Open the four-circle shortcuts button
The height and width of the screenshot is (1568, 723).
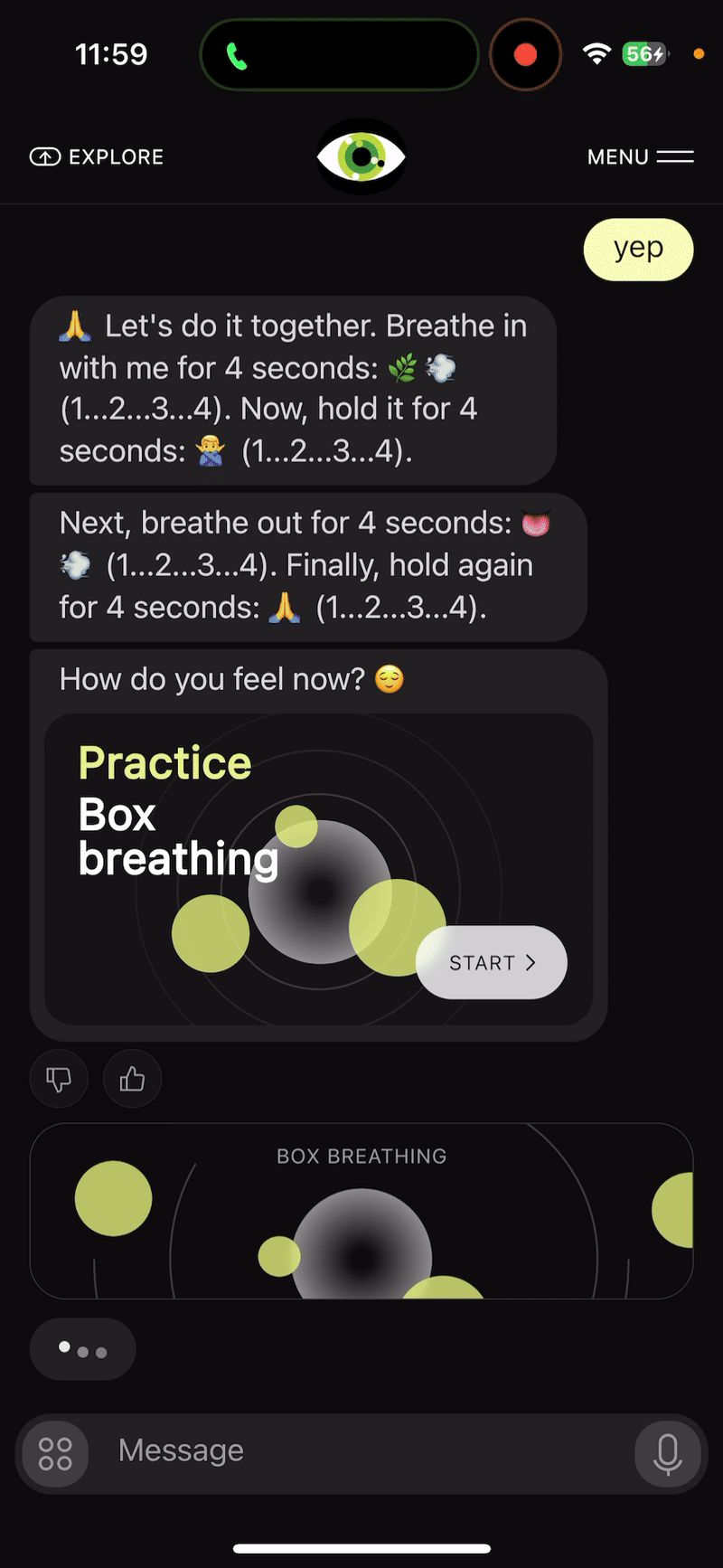(55, 1453)
